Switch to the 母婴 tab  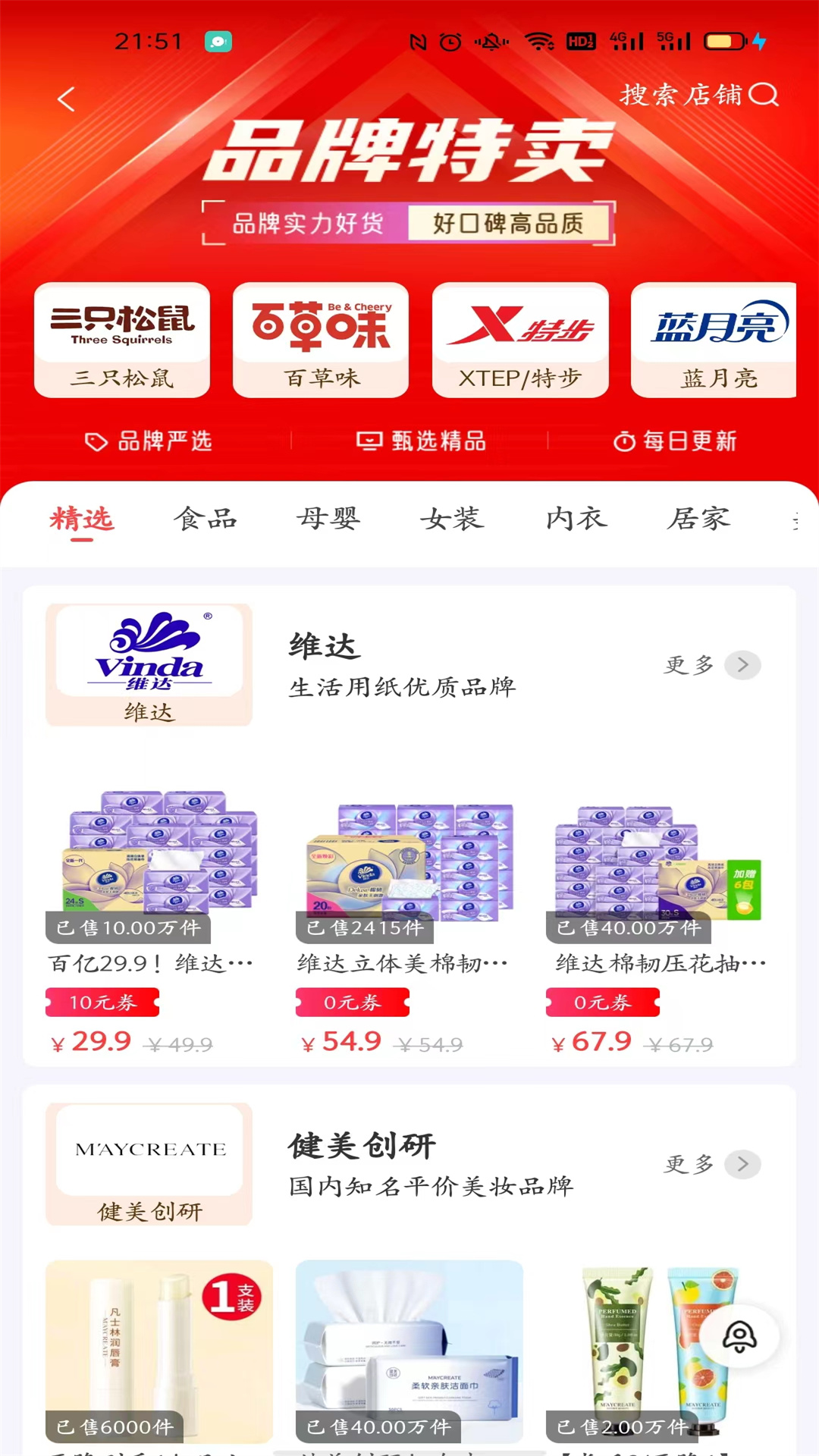point(329,519)
